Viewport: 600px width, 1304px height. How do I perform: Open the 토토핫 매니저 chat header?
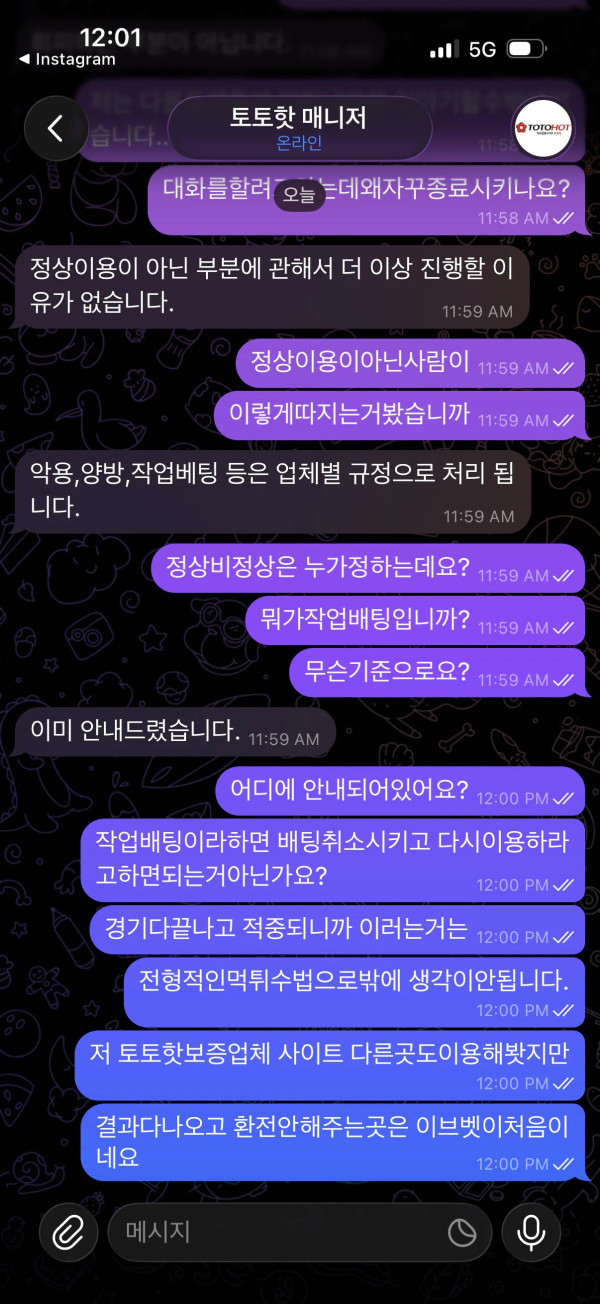coord(299,129)
